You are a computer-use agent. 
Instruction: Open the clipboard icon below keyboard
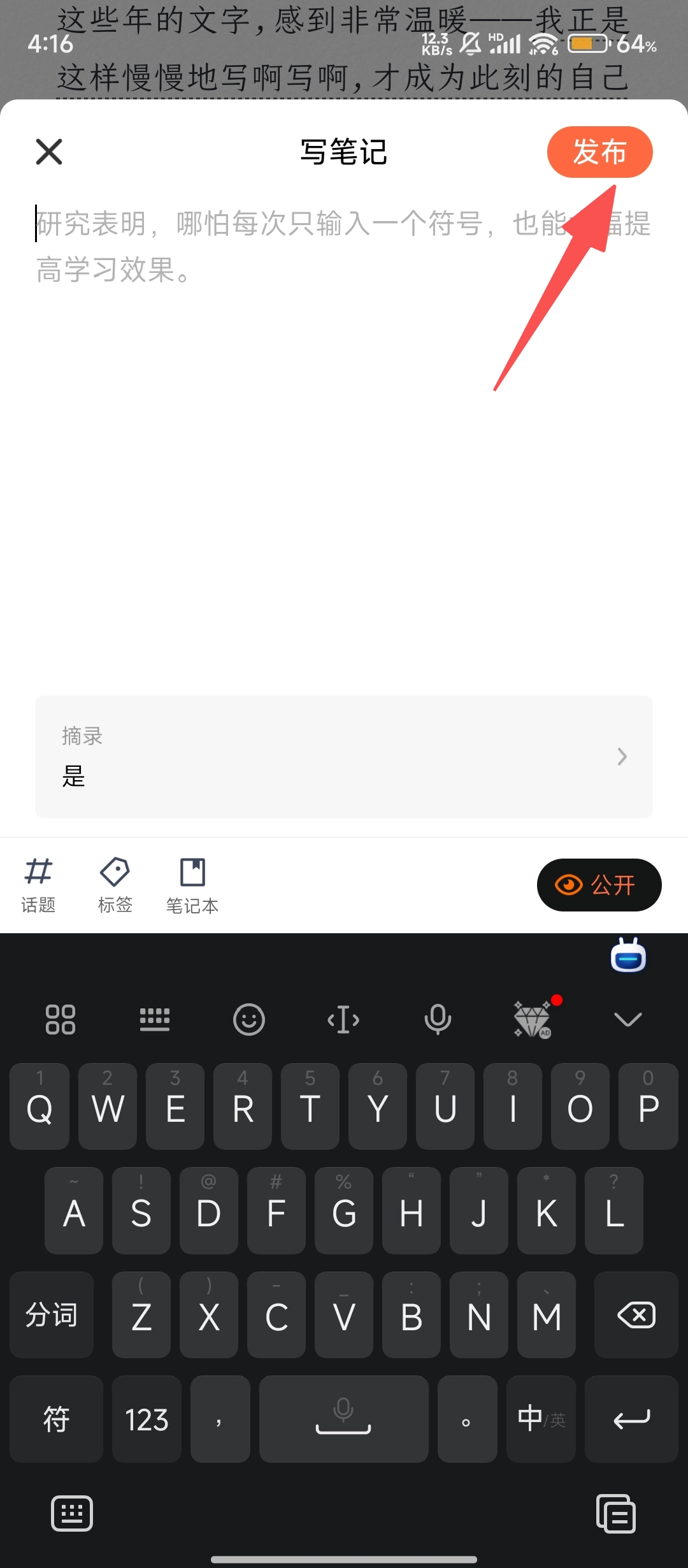pos(616,1514)
